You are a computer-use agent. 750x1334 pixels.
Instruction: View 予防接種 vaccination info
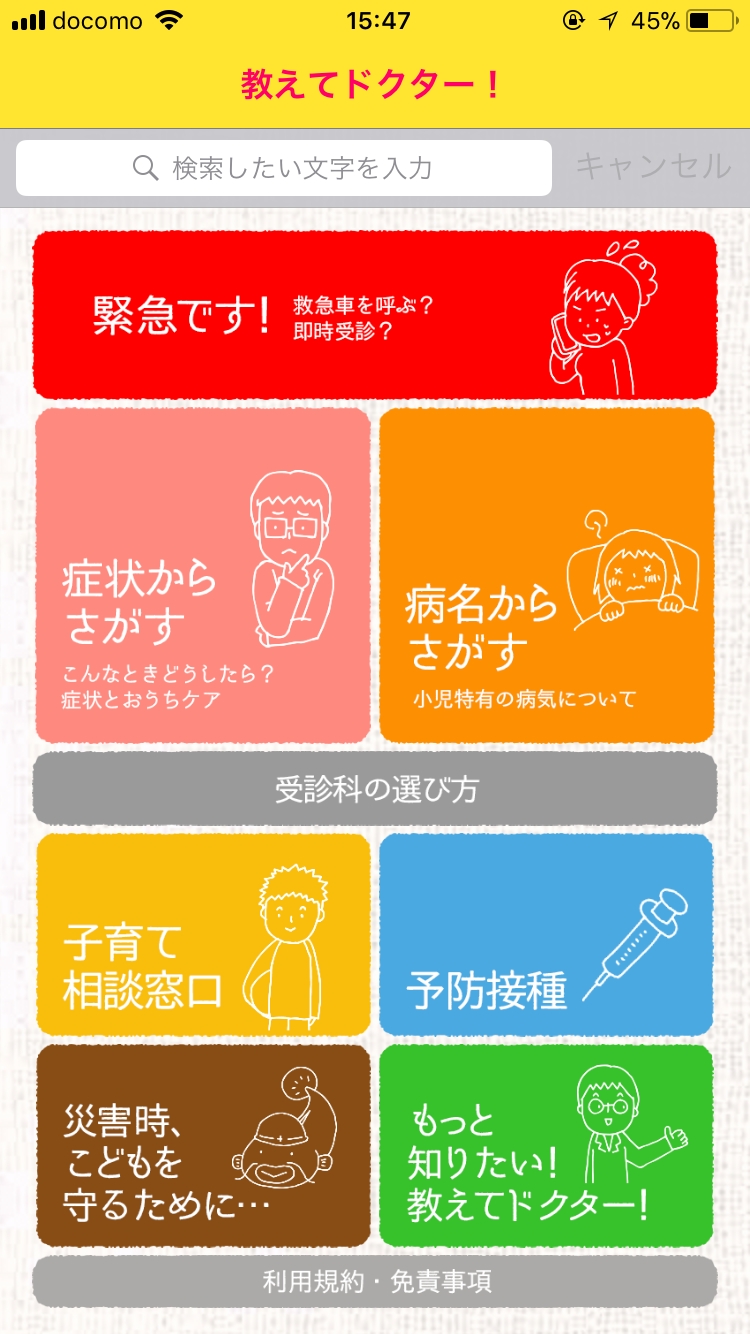[x=547, y=935]
